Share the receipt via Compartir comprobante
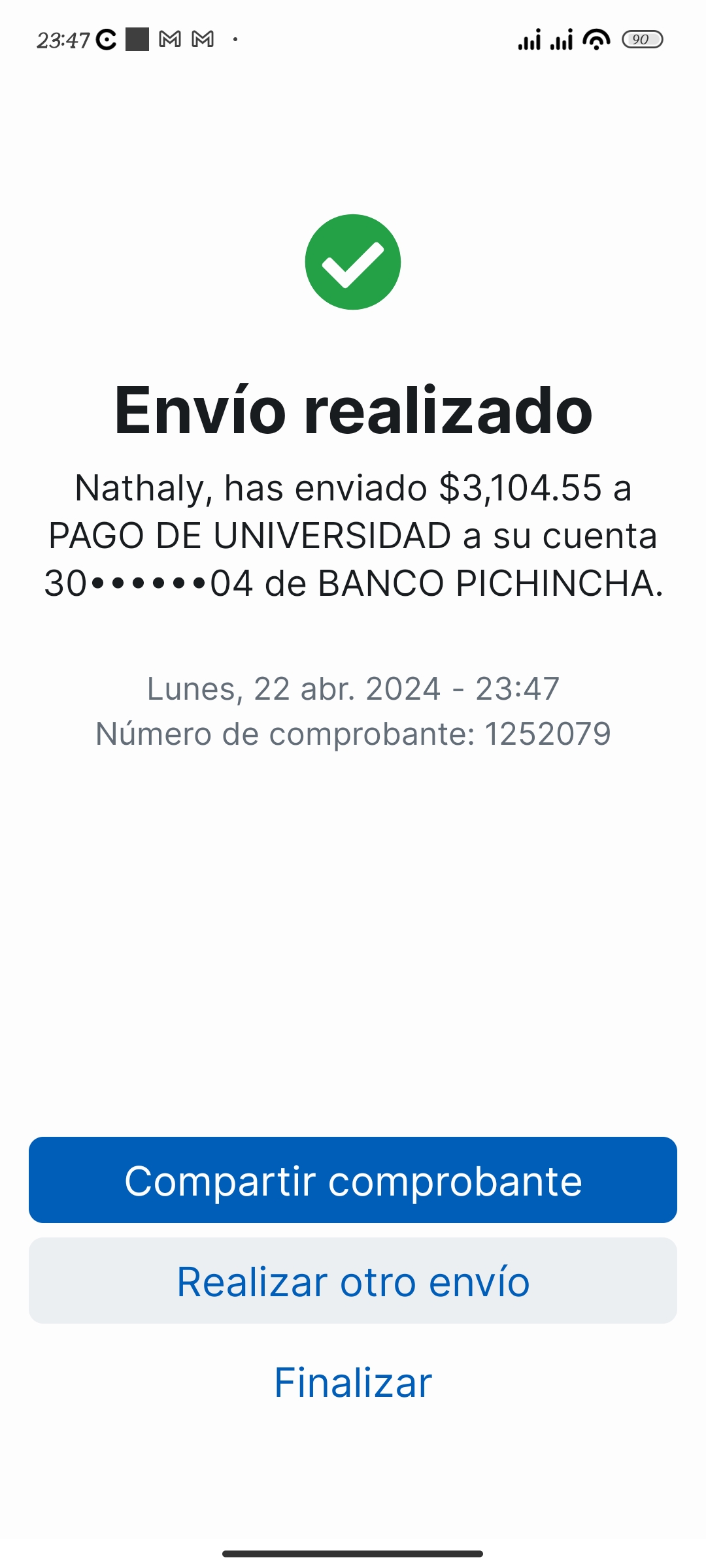 [353, 1180]
